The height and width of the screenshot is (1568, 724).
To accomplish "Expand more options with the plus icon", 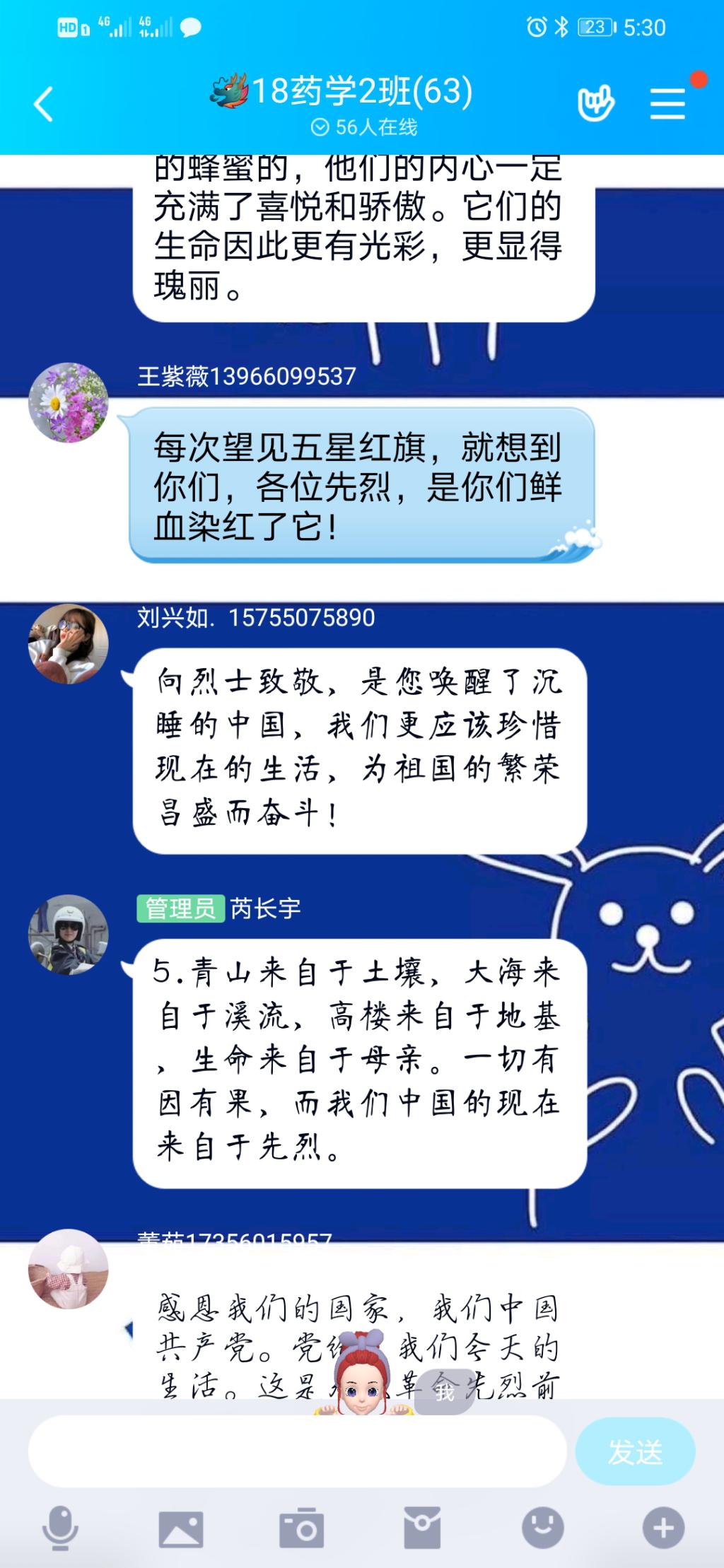I will [x=663, y=1528].
